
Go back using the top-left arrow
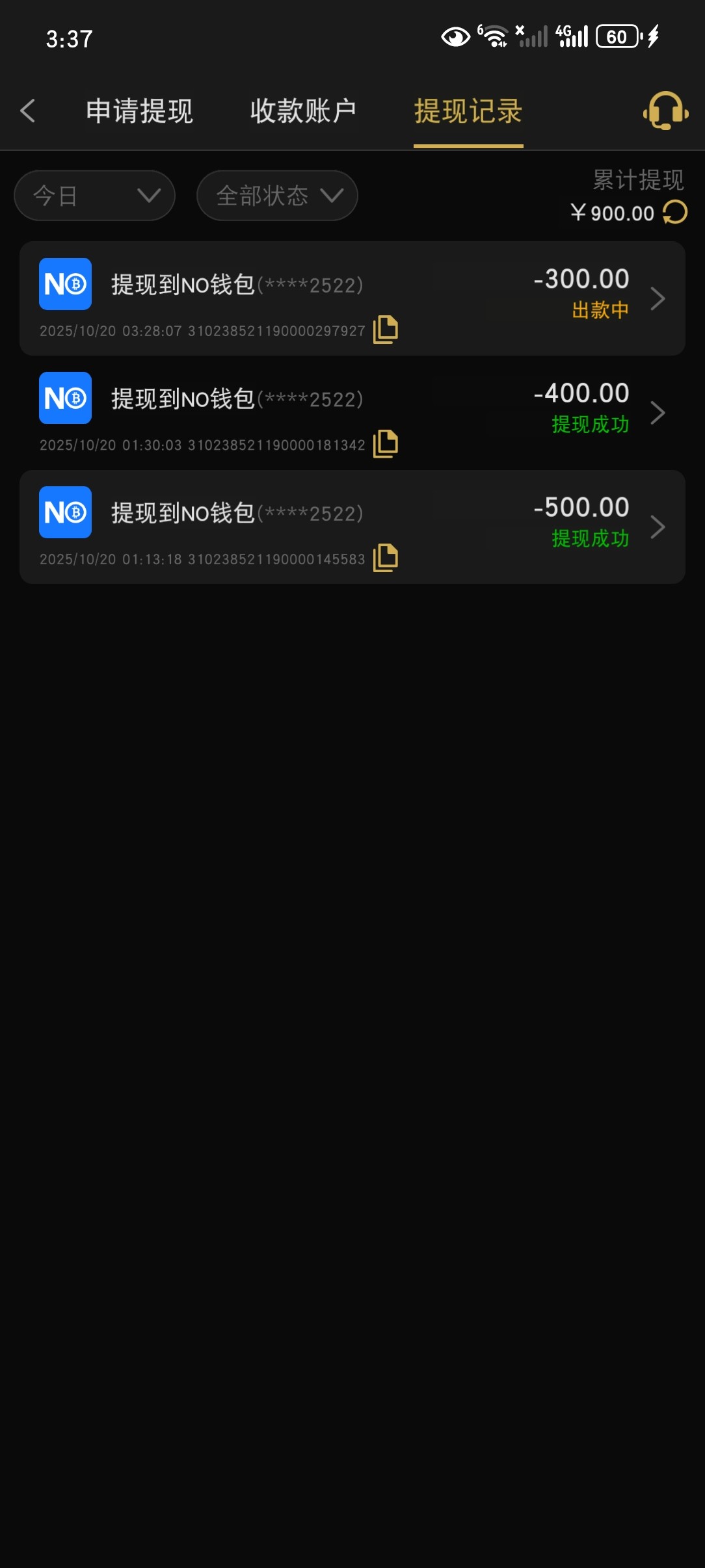(x=28, y=111)
